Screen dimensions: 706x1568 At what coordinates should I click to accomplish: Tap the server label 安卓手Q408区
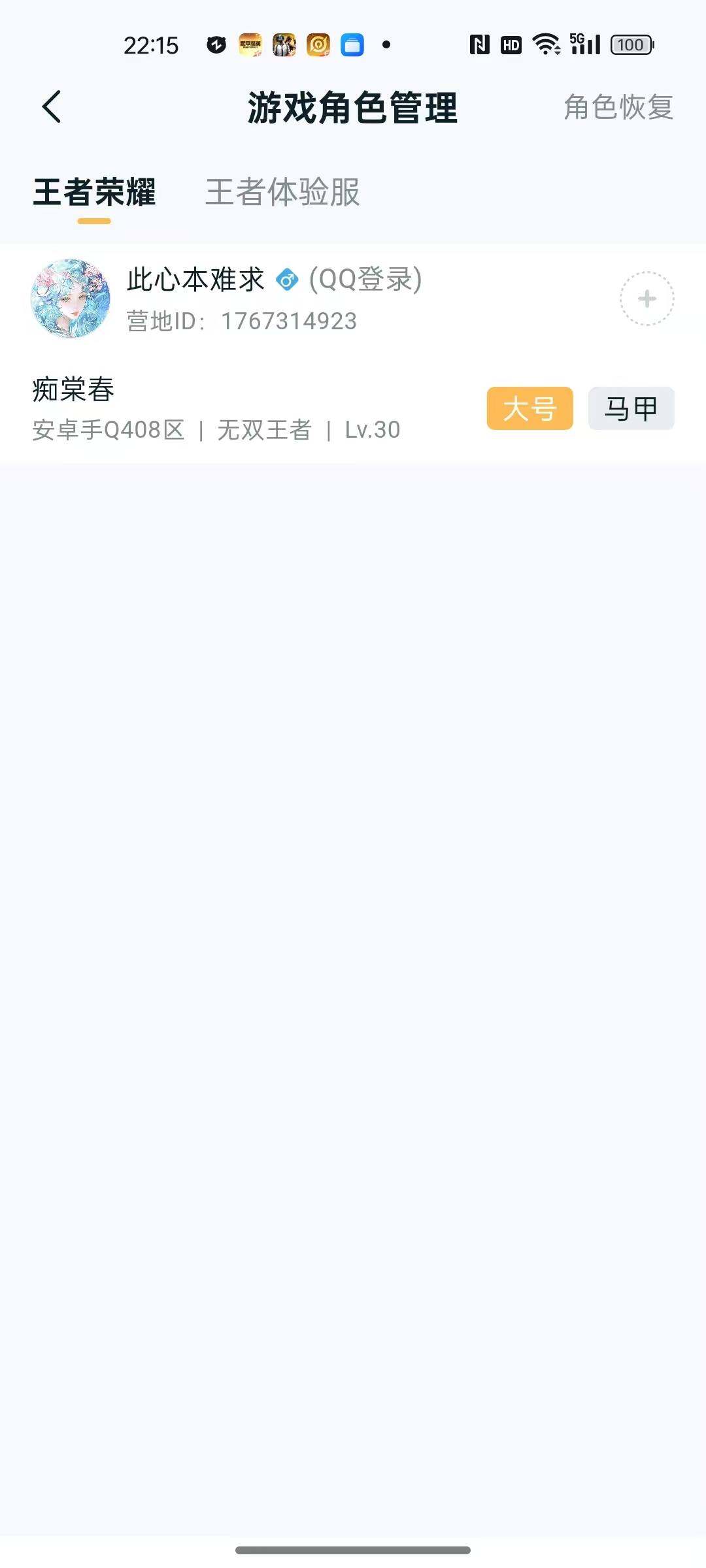coord(108,430)
